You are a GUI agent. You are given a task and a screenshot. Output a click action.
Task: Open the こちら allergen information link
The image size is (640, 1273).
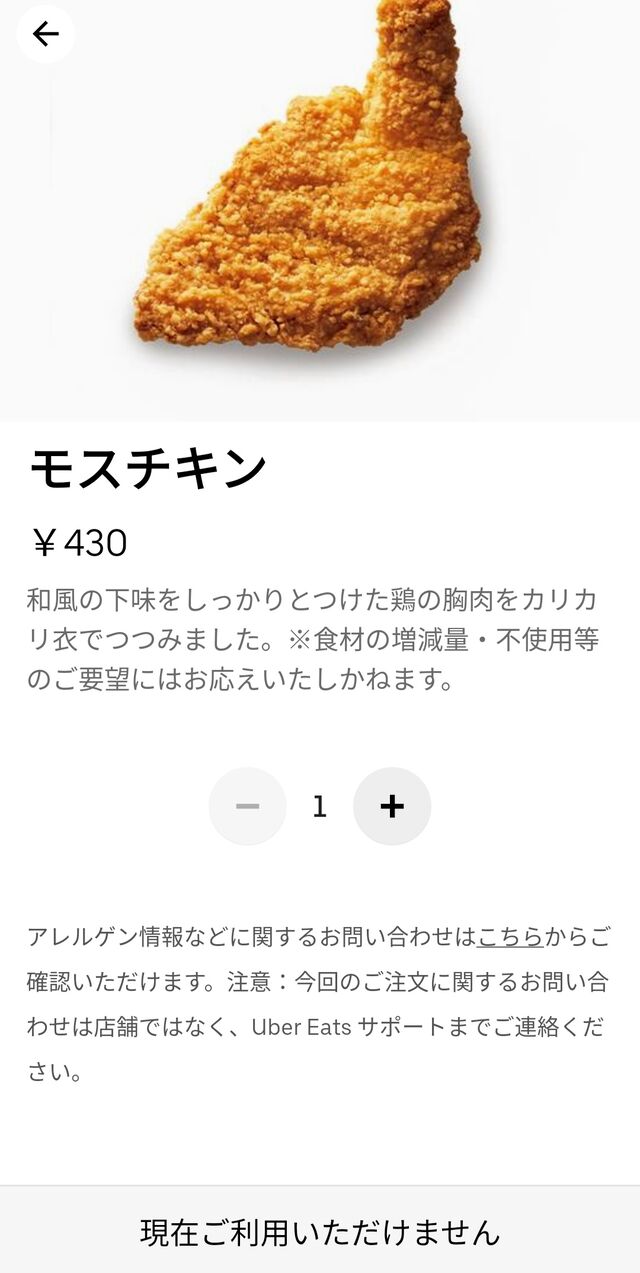510,937
